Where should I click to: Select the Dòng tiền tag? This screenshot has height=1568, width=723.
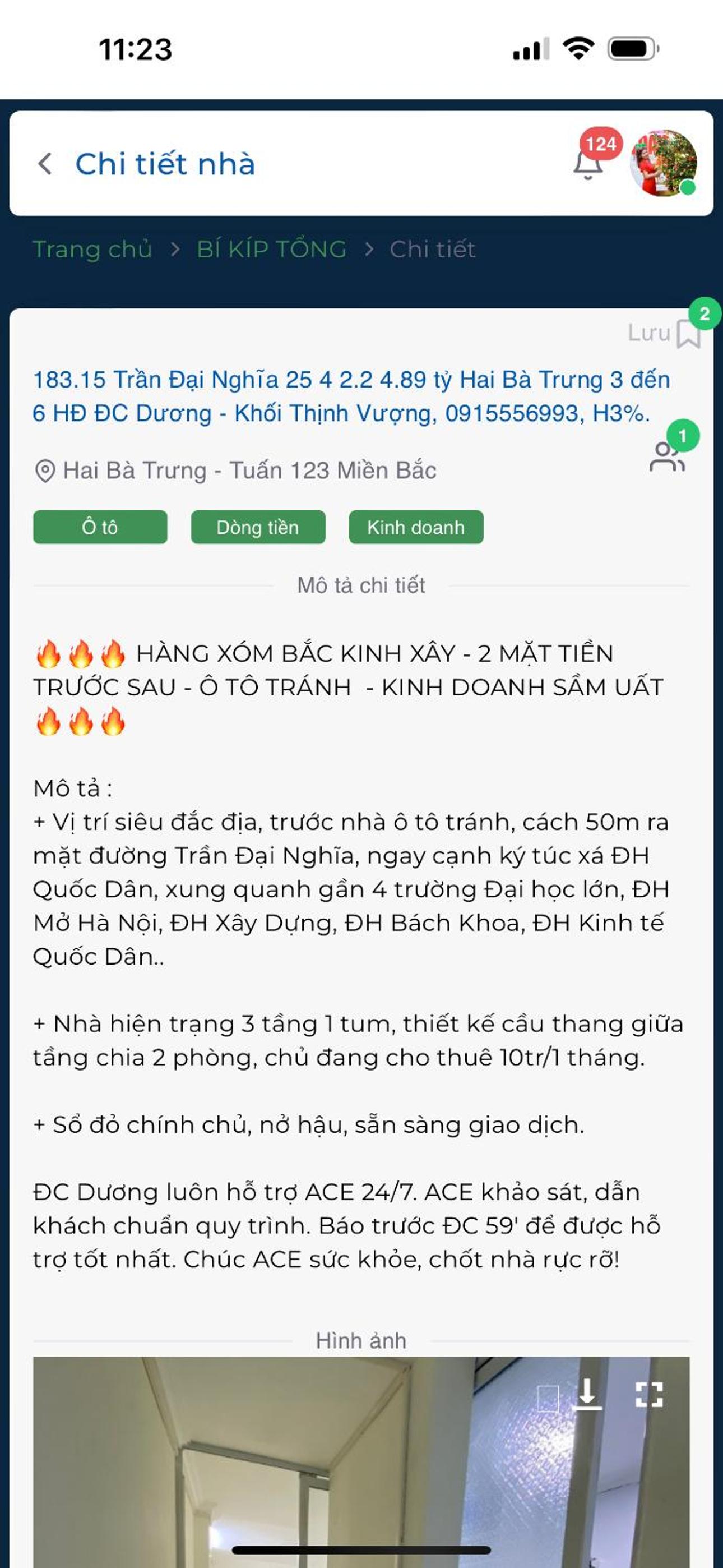(258, 527)
